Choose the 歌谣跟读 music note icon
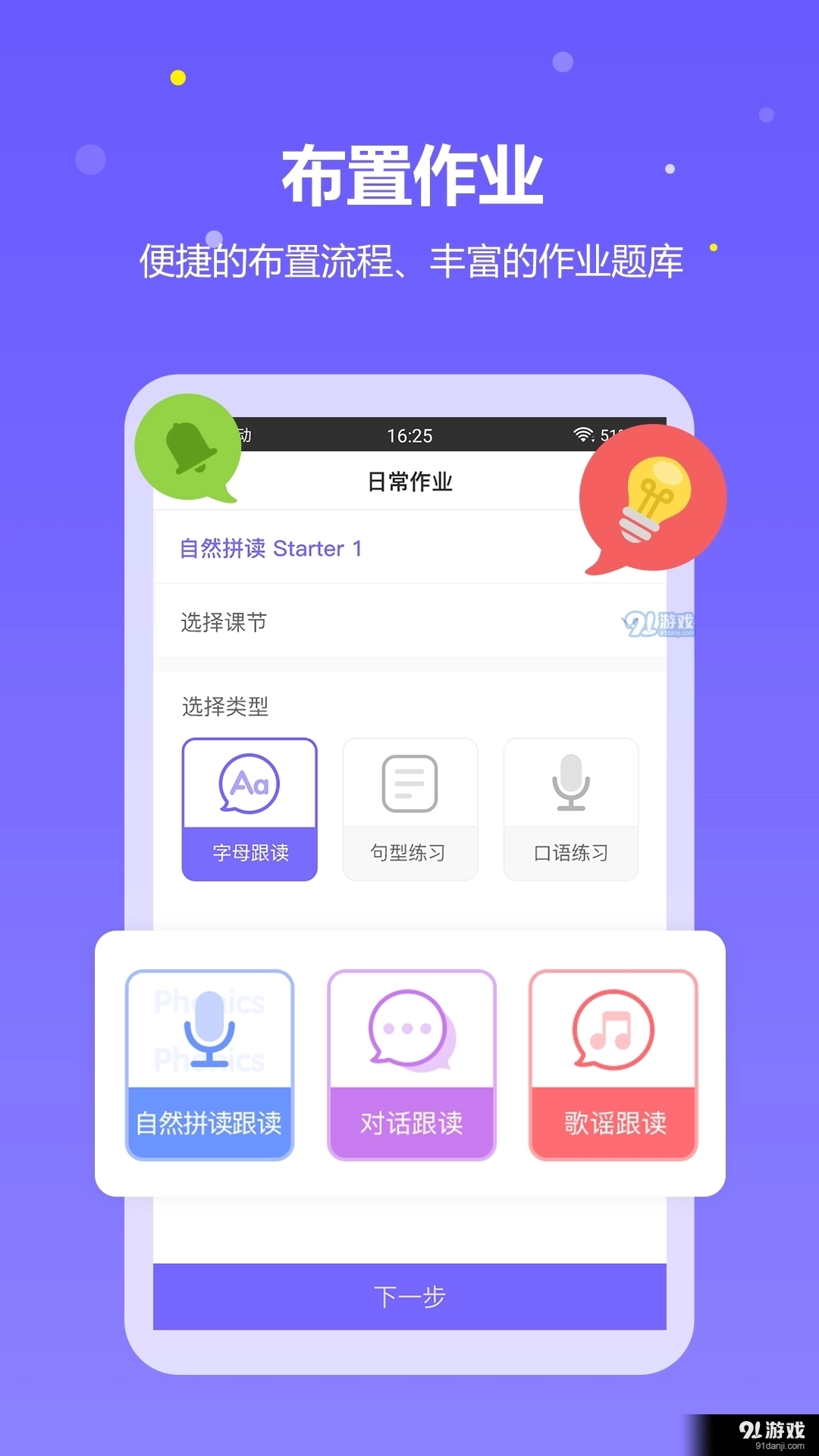Viewport: 819px width, 1456px height. pos(613,1031)
